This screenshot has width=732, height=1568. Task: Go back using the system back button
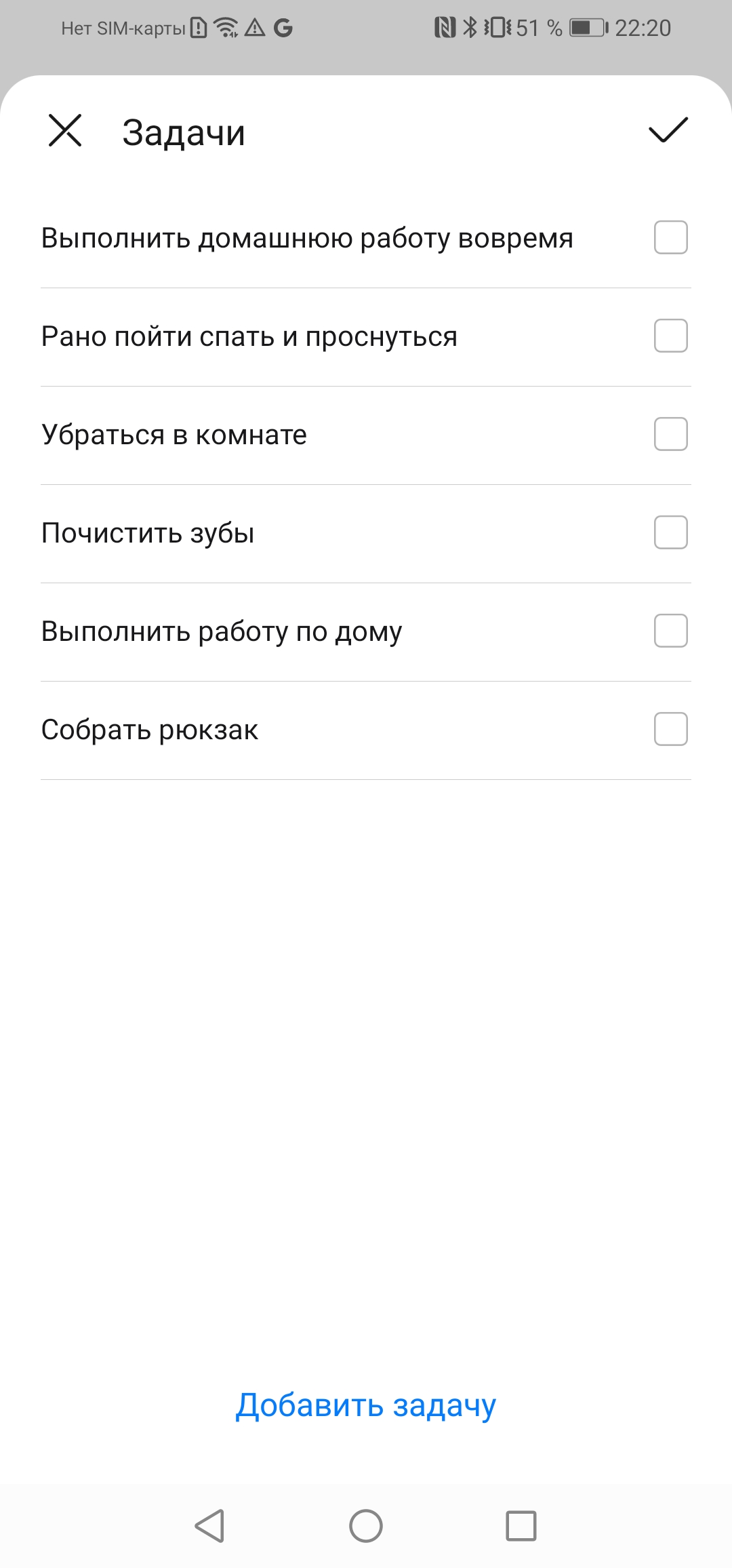[209, 1526]
